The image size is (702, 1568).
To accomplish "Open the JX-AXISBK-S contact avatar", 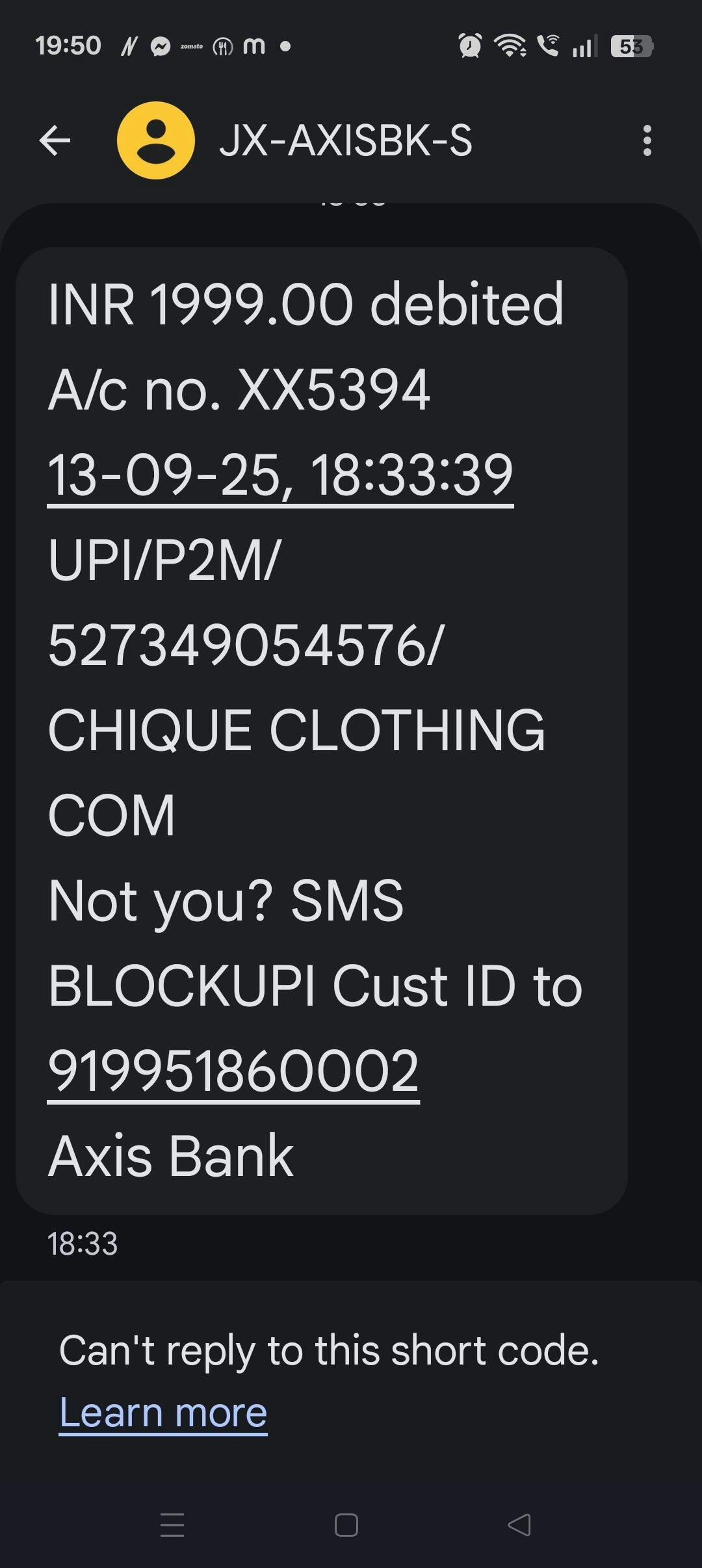I will coord(156,140).
